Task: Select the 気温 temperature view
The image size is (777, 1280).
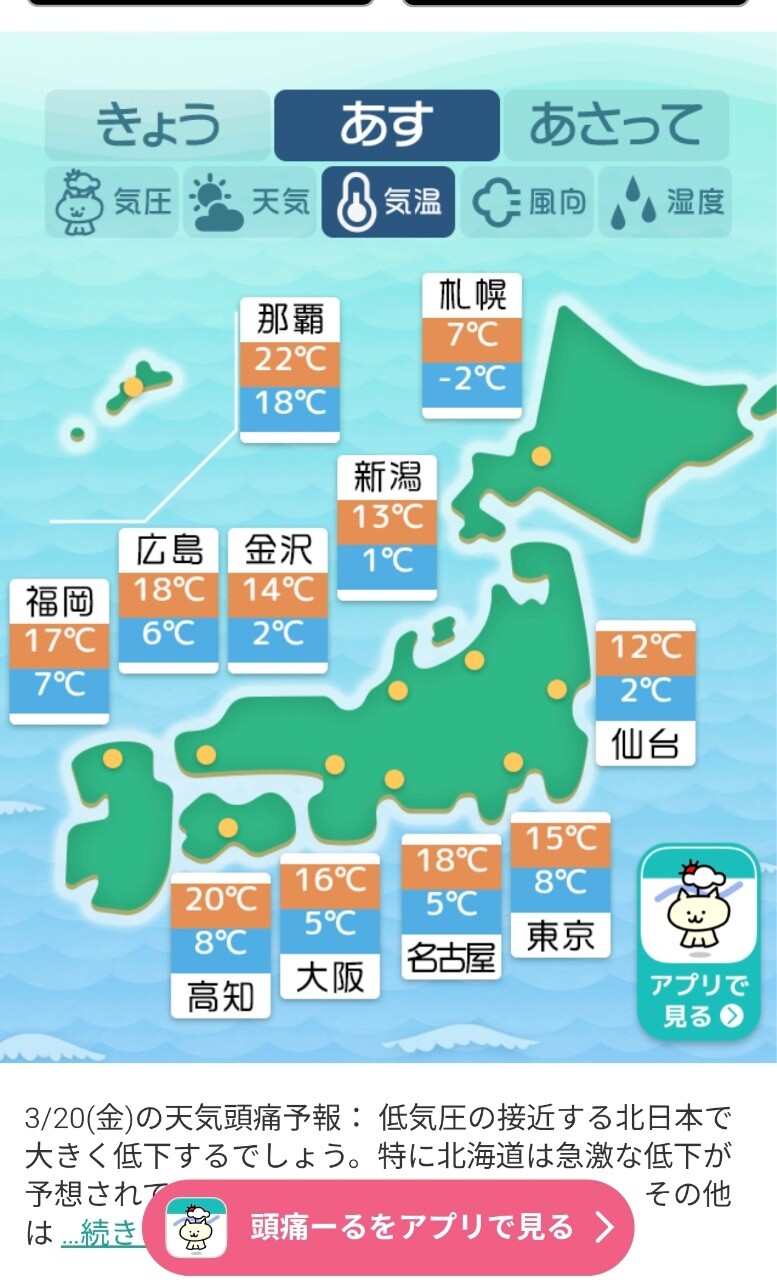Action: coord(388,202)
